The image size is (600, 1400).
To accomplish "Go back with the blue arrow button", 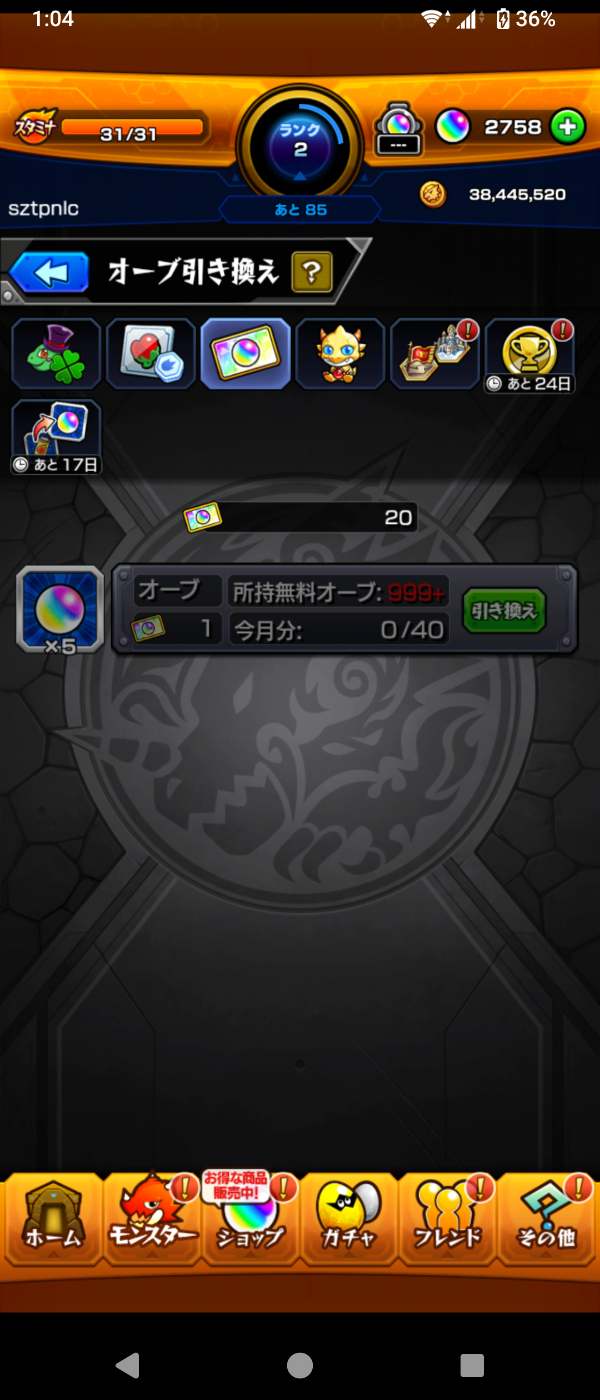I will click(x=49, y=272).
